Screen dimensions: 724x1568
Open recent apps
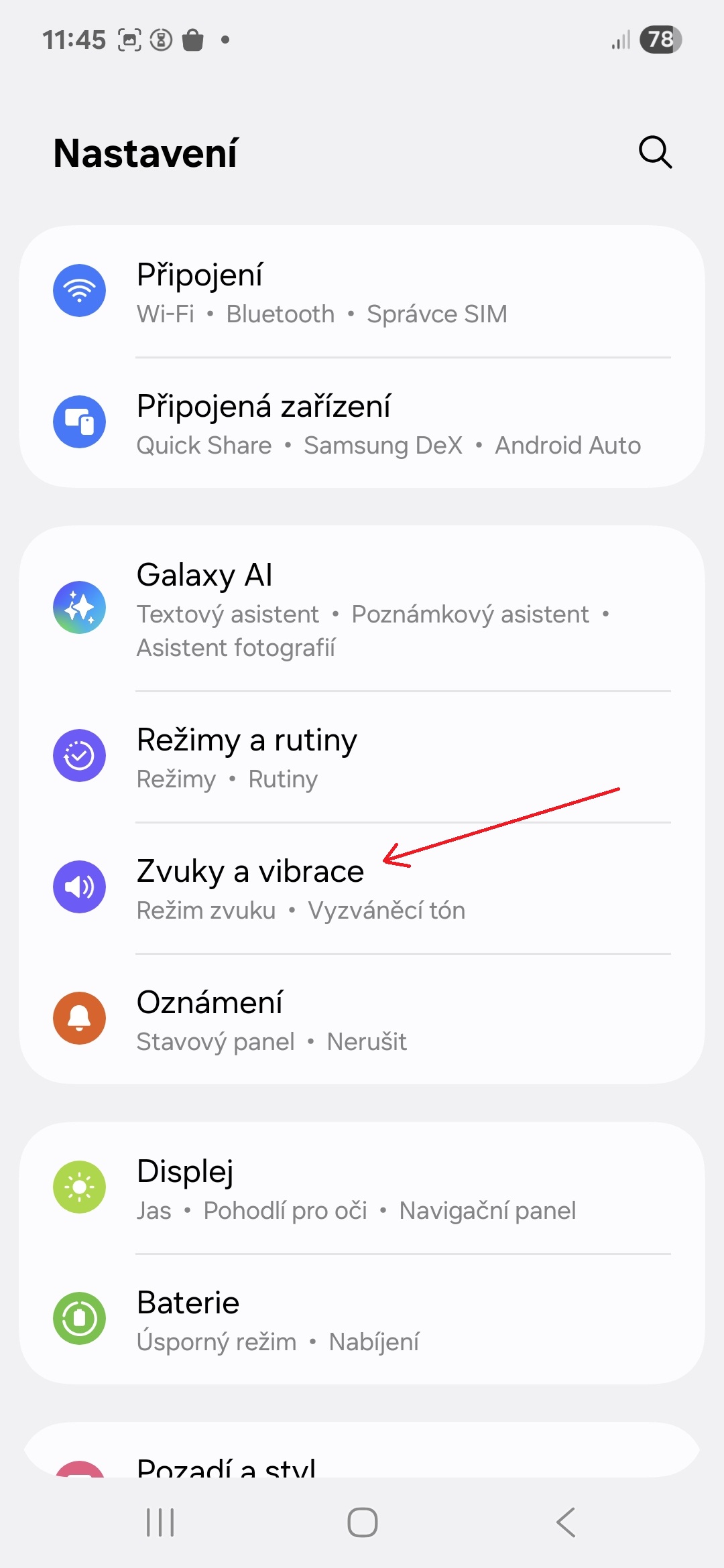coord(160,1522)
